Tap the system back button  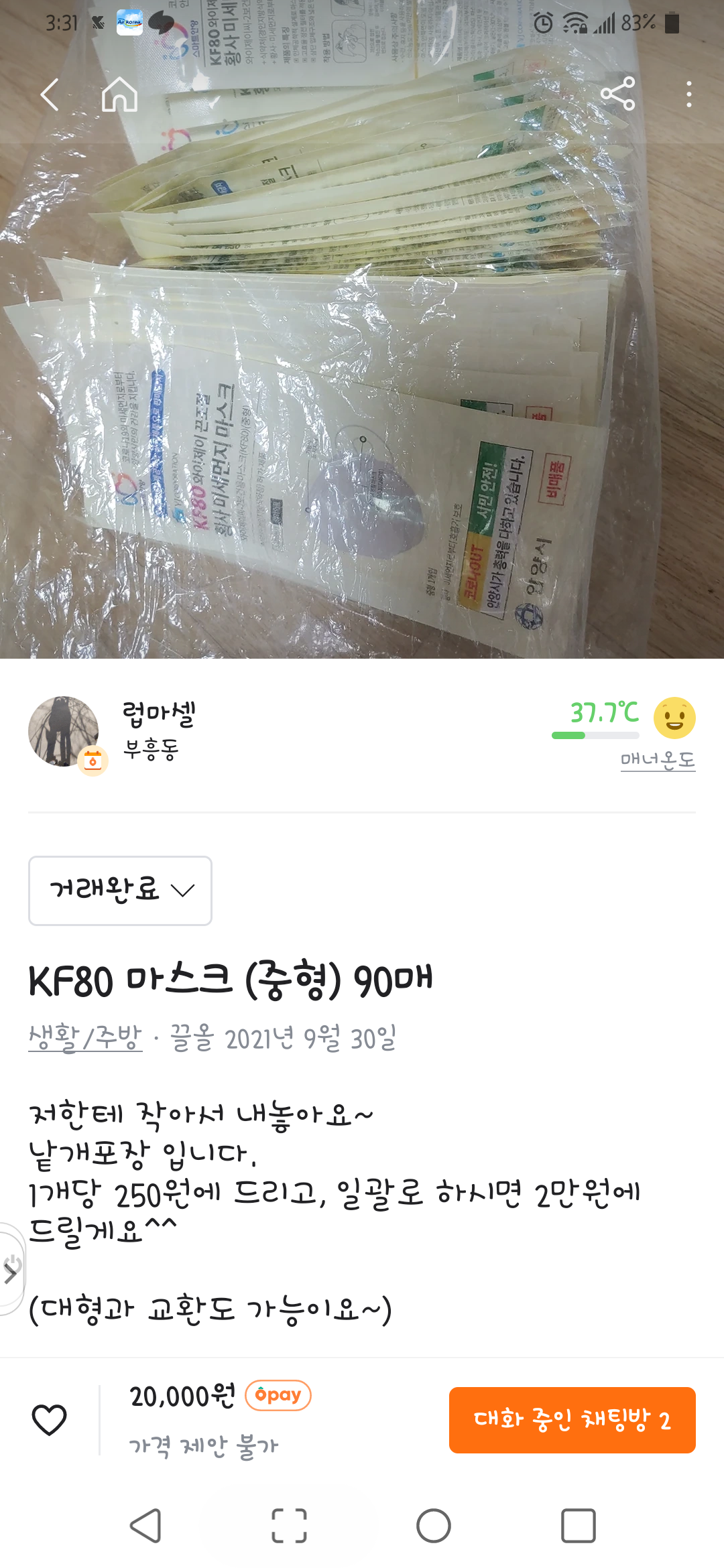[145, 1526]
